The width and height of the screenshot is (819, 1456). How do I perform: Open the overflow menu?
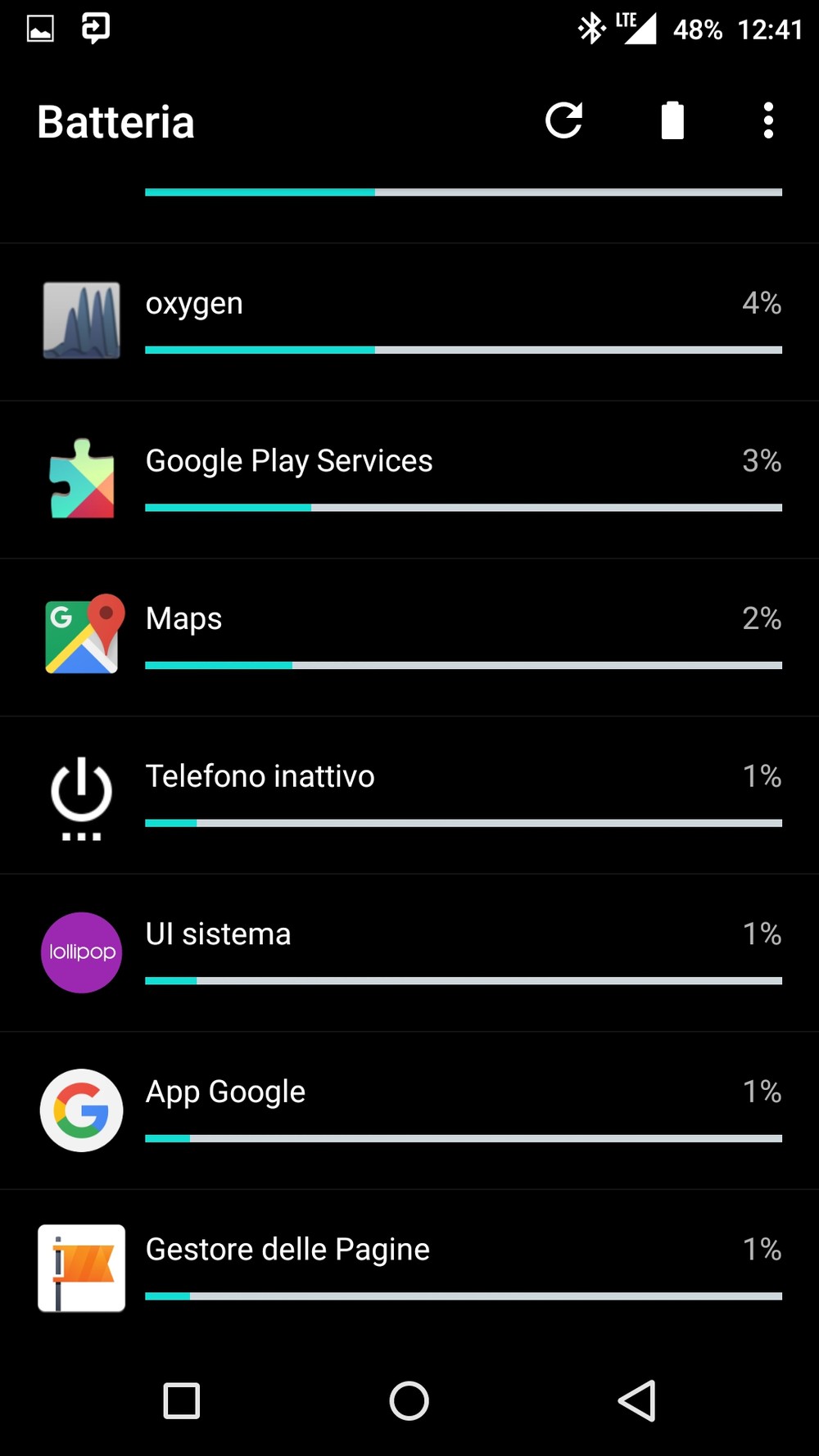click(768, 121)
